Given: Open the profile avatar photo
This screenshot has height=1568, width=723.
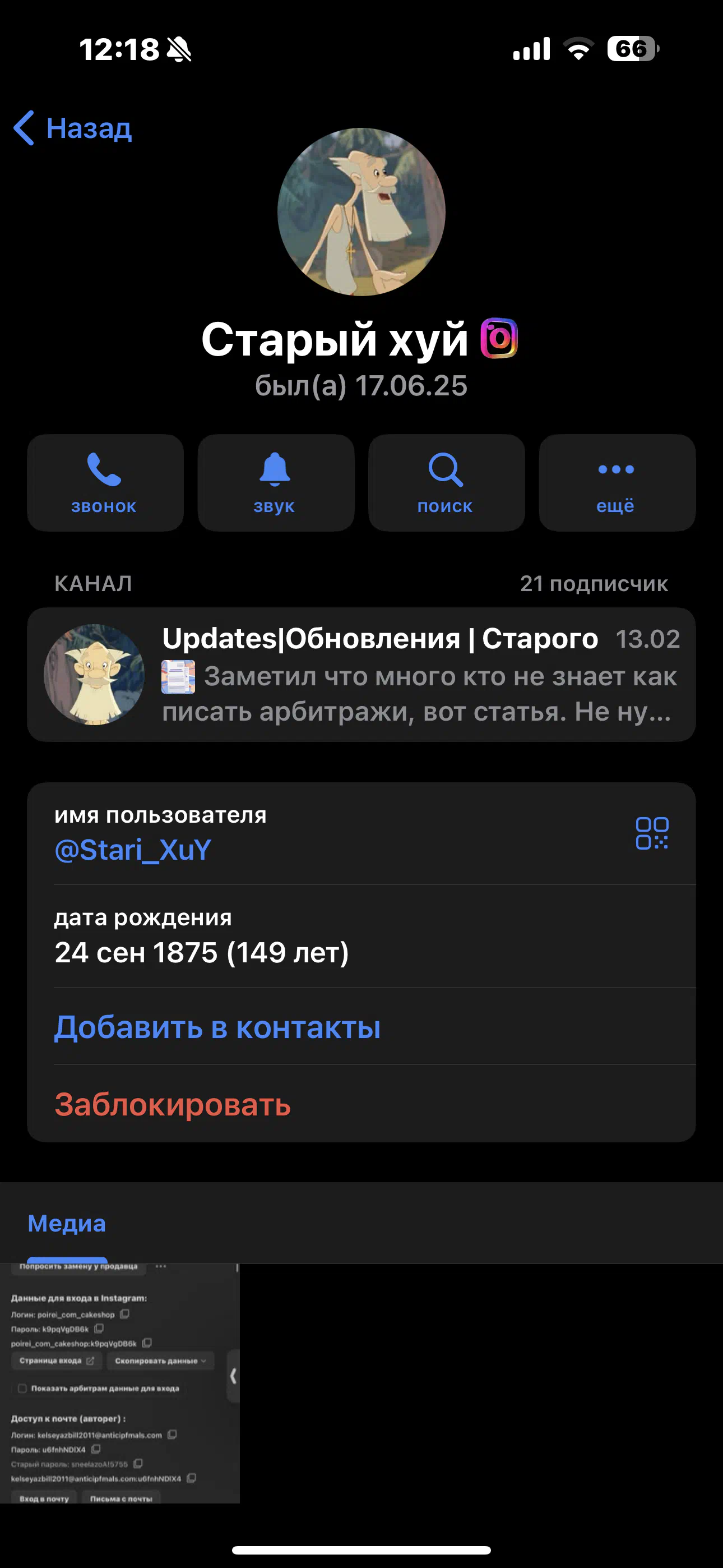Looking at the screenshot, I should (x=361, y=212).
